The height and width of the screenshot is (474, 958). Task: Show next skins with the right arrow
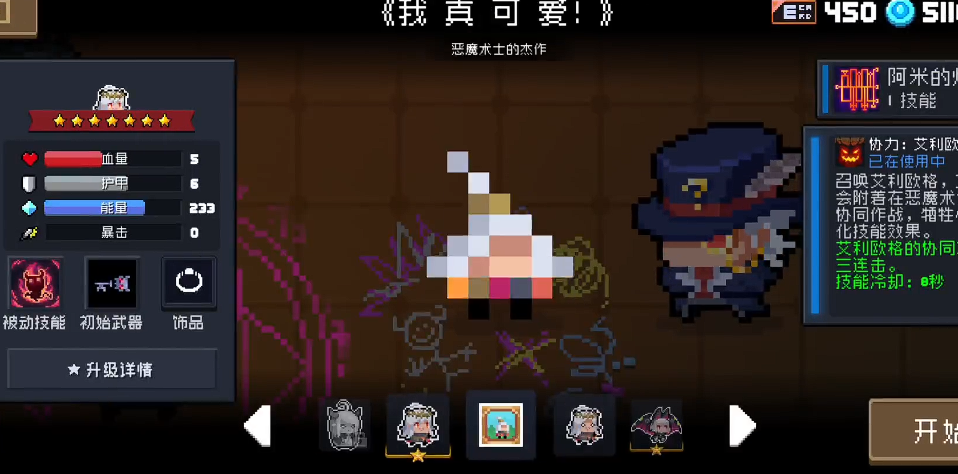[741, 426]
